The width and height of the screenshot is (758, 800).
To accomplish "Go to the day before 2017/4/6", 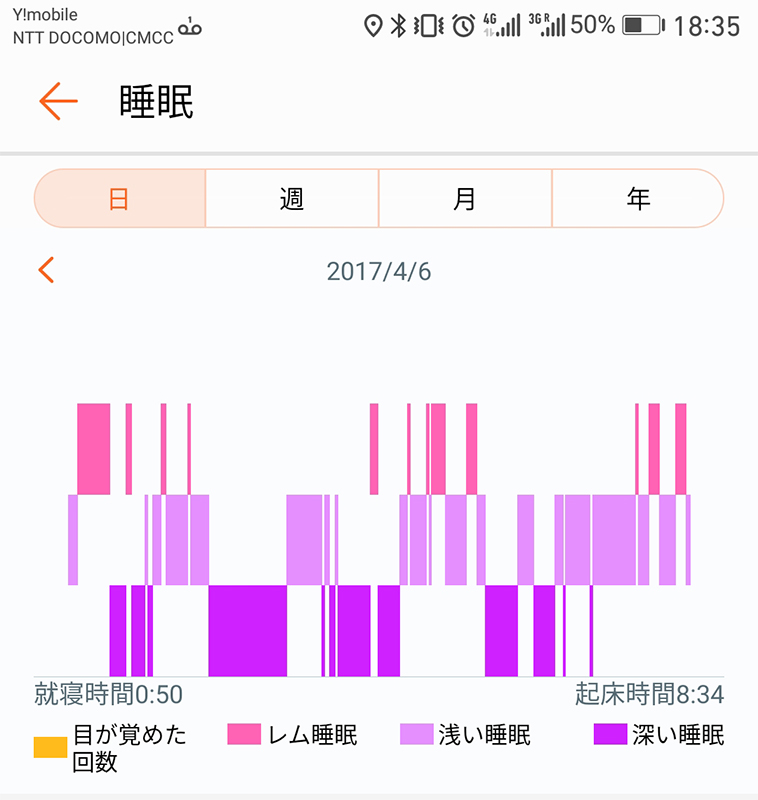I will click(46, 270).
